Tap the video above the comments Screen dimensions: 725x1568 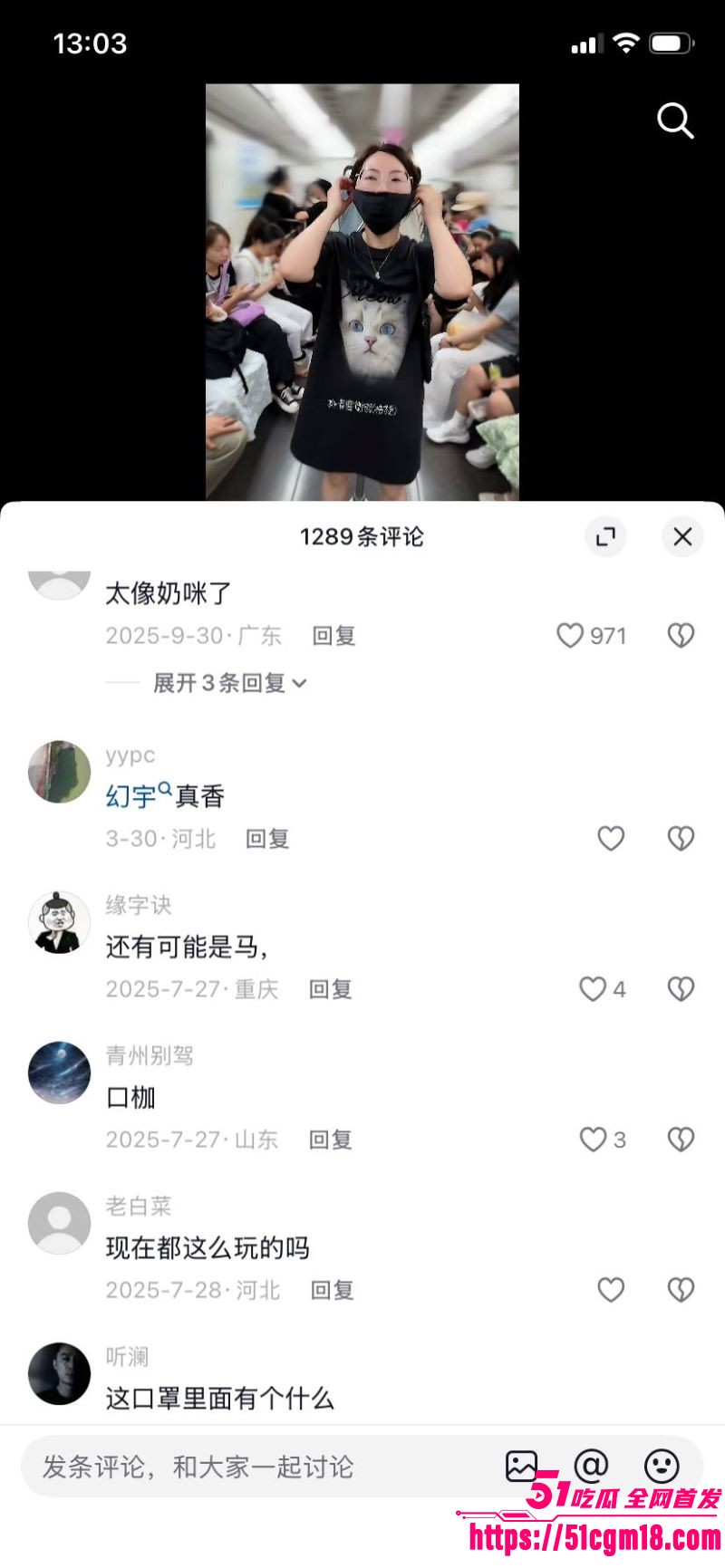tap(362, 290)
